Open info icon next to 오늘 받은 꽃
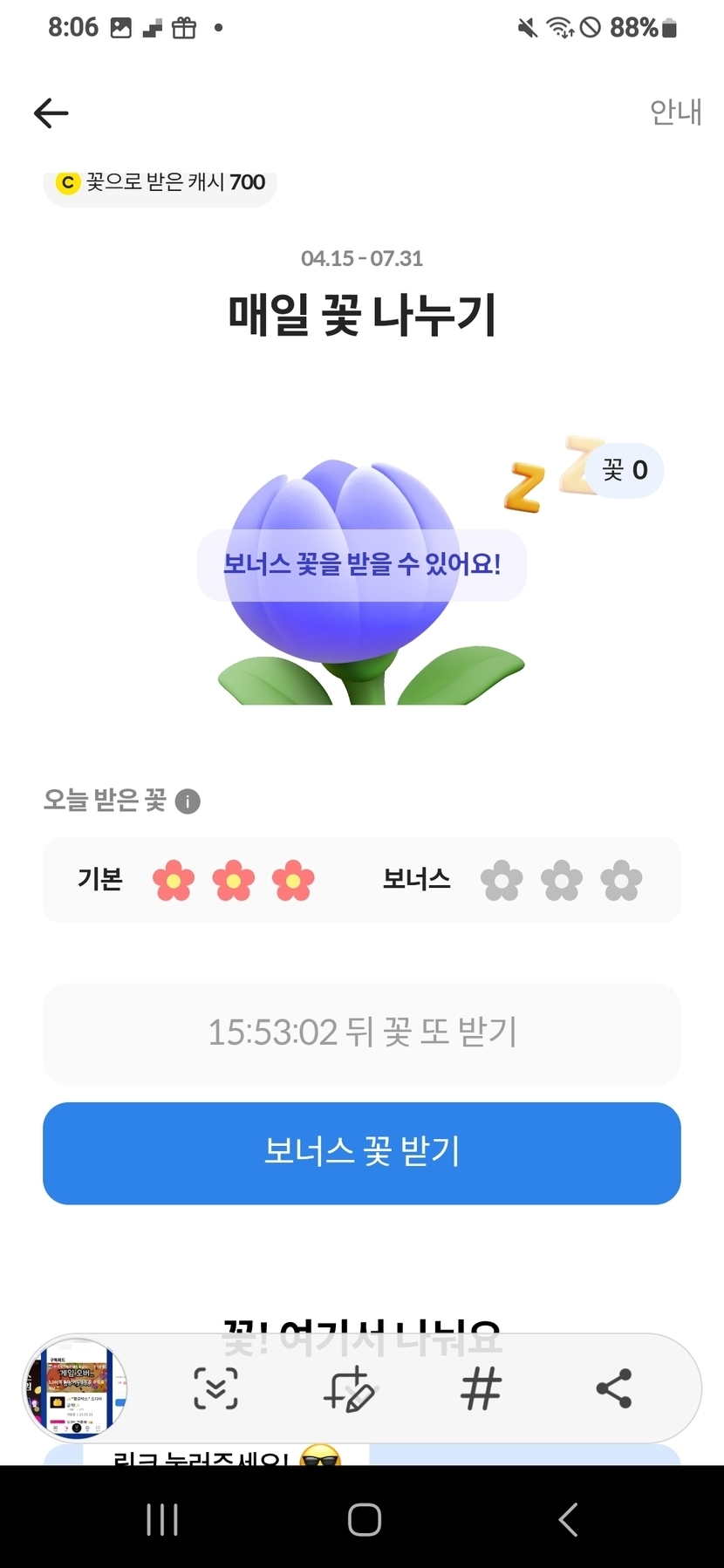The height and width of the screenshot is (1568, 724). coord(188,801)
